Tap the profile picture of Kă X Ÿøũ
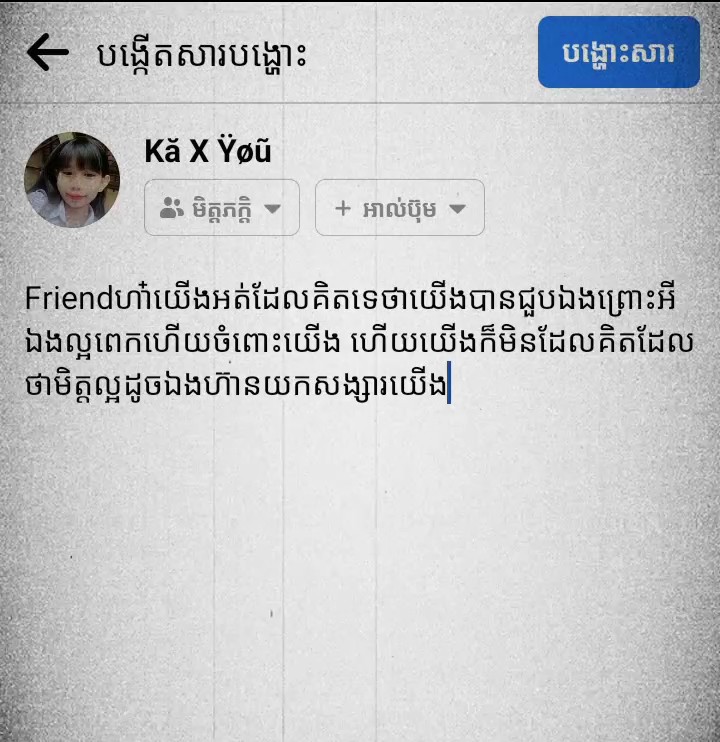 click(72, 180)
